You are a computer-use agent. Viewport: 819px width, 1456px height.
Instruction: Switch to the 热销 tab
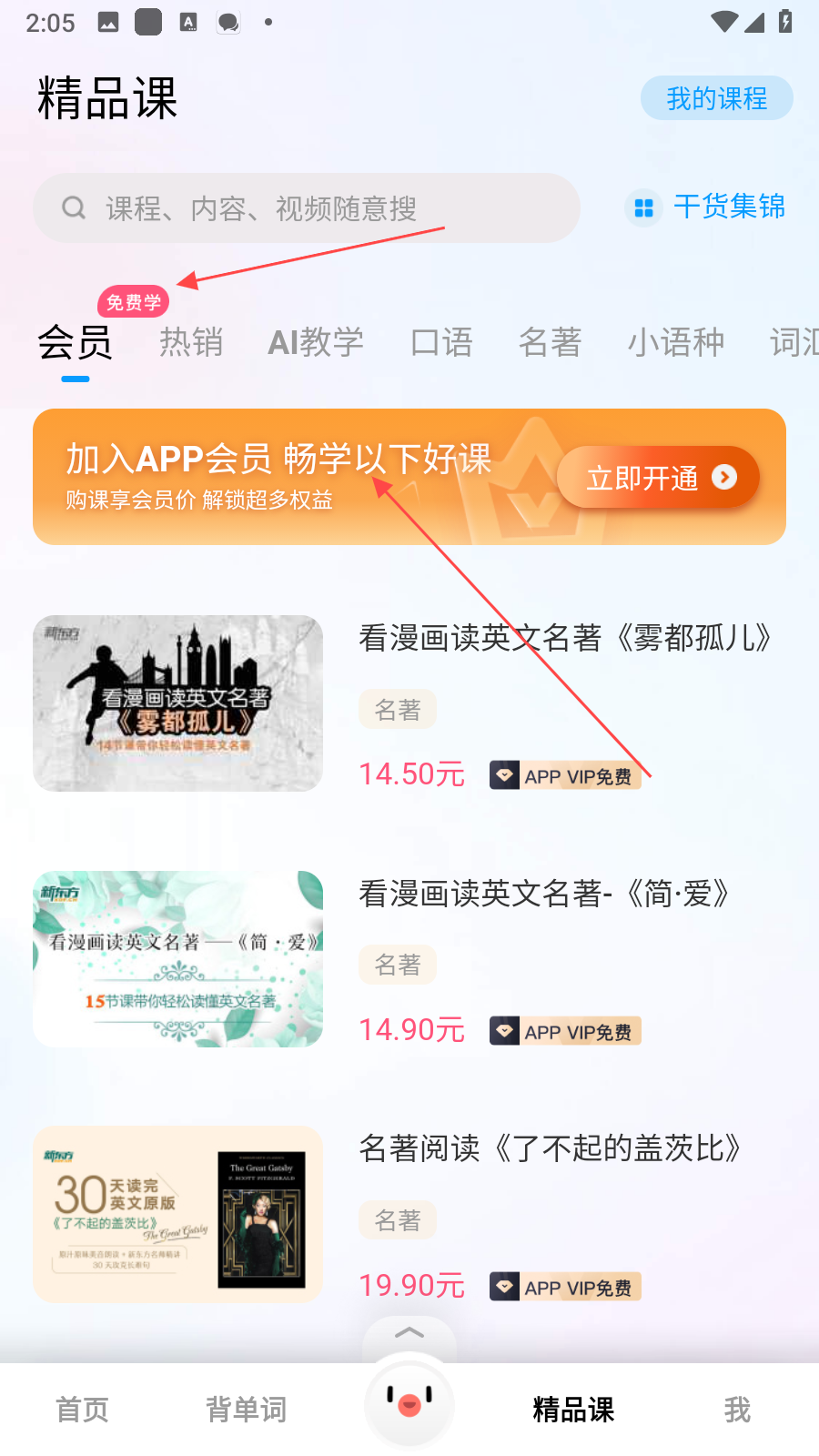191,342
